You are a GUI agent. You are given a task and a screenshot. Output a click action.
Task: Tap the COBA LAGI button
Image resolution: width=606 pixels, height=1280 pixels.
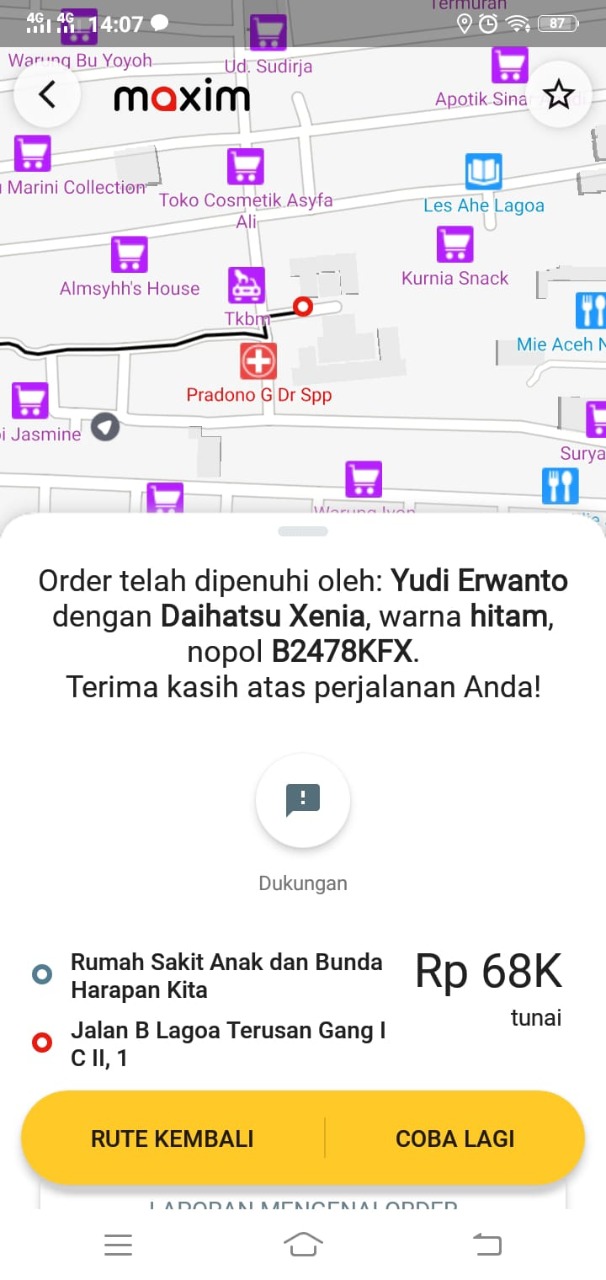pyautogui.click(x=455, y=1138)
